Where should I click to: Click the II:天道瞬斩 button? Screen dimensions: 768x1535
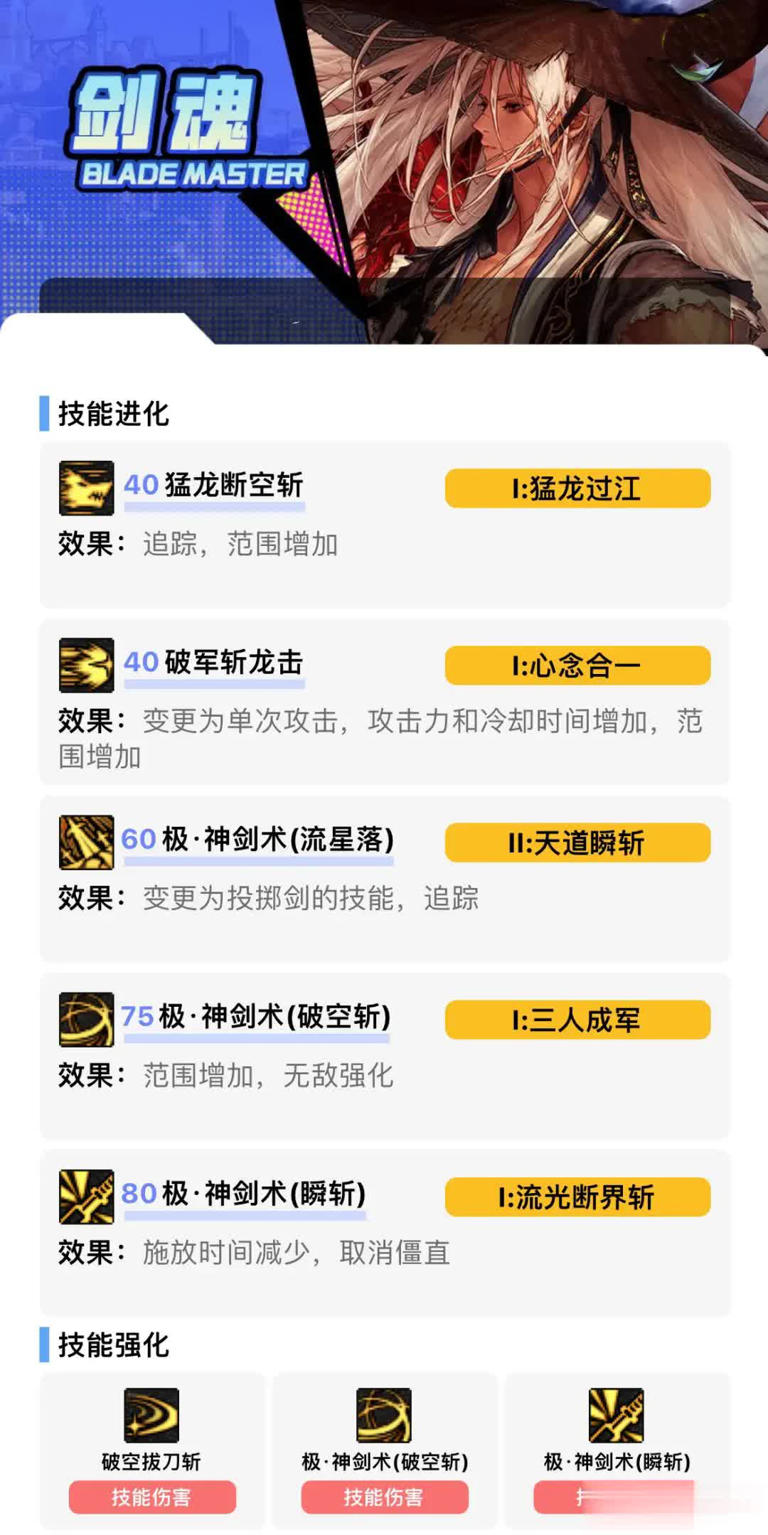click(x=577, y=842)
